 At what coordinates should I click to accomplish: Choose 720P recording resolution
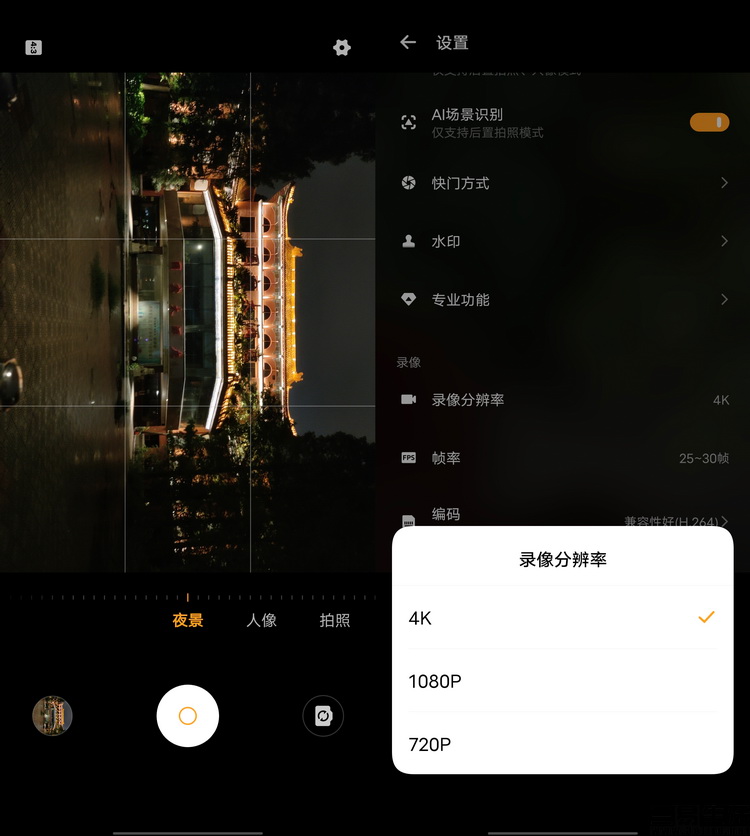[562, 744]
